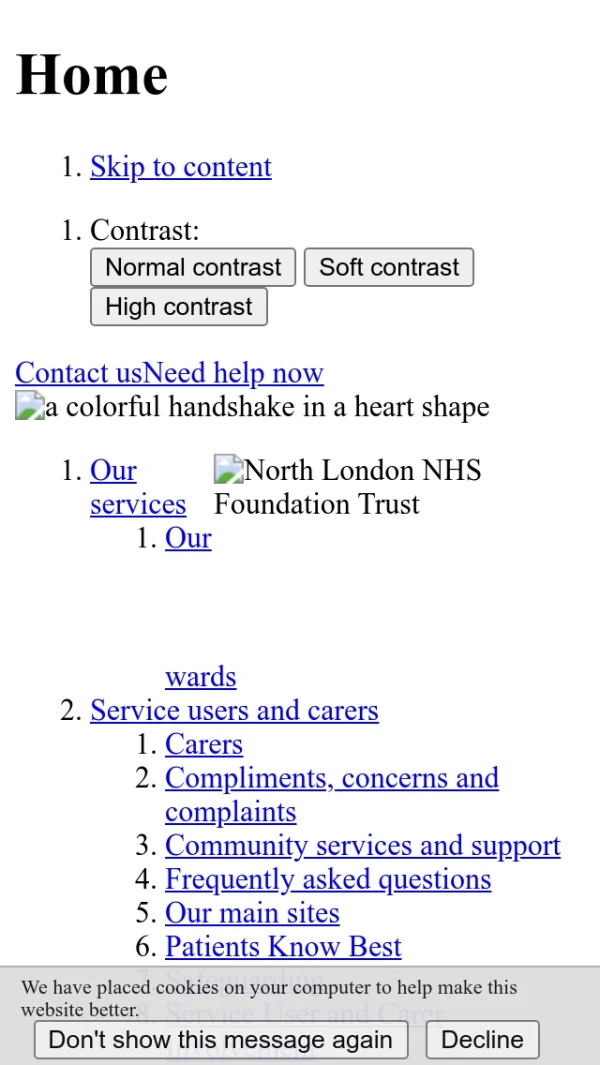Go to the Carers page
This screenshot has height=1065, width=600.
tap(204, 744)
